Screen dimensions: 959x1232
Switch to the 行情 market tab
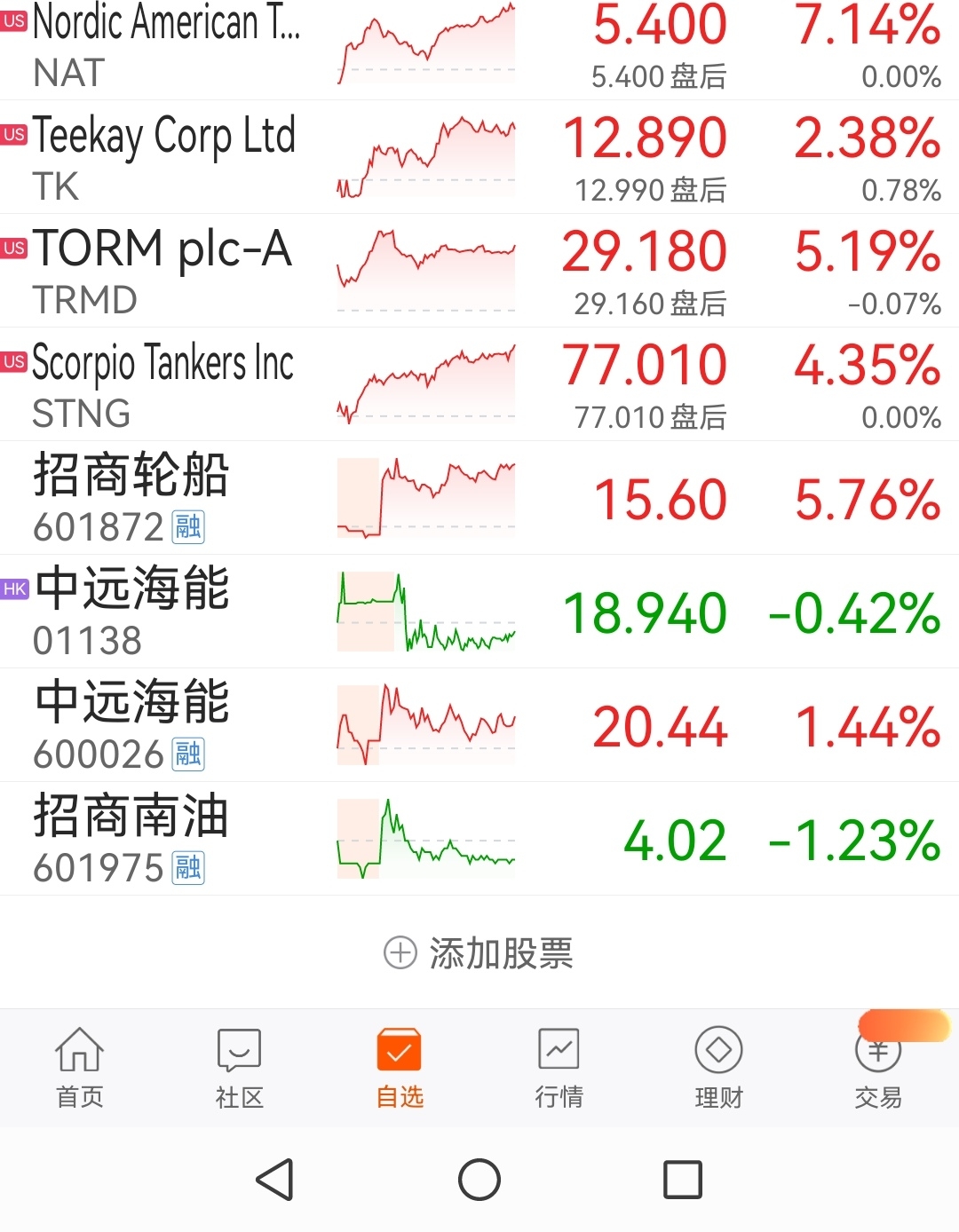click(x=559, y=1068)
